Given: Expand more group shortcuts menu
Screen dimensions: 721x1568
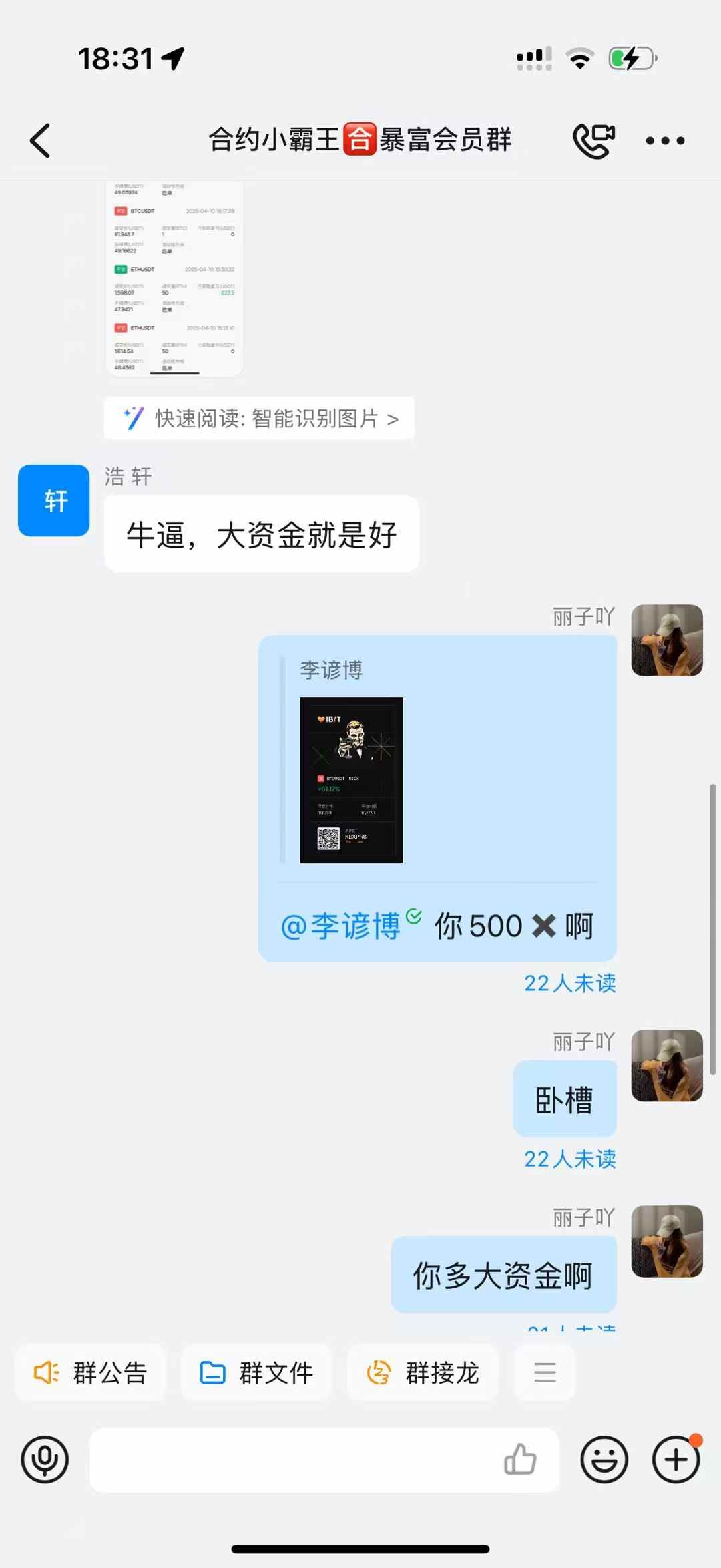Looking at the screenshot, I should pyautogui.click(x=545, y=1374).
